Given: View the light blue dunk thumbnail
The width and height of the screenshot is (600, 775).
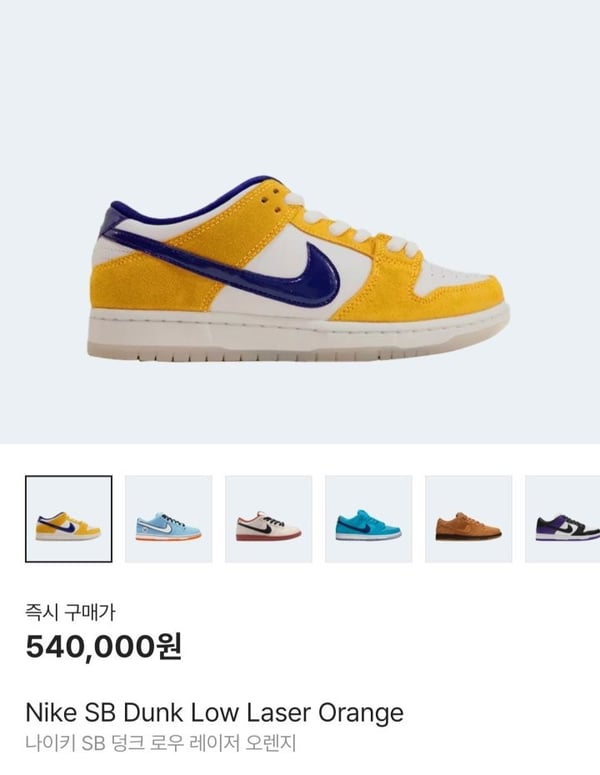Looking at the screenshot, I should click(x=169, y=519).
